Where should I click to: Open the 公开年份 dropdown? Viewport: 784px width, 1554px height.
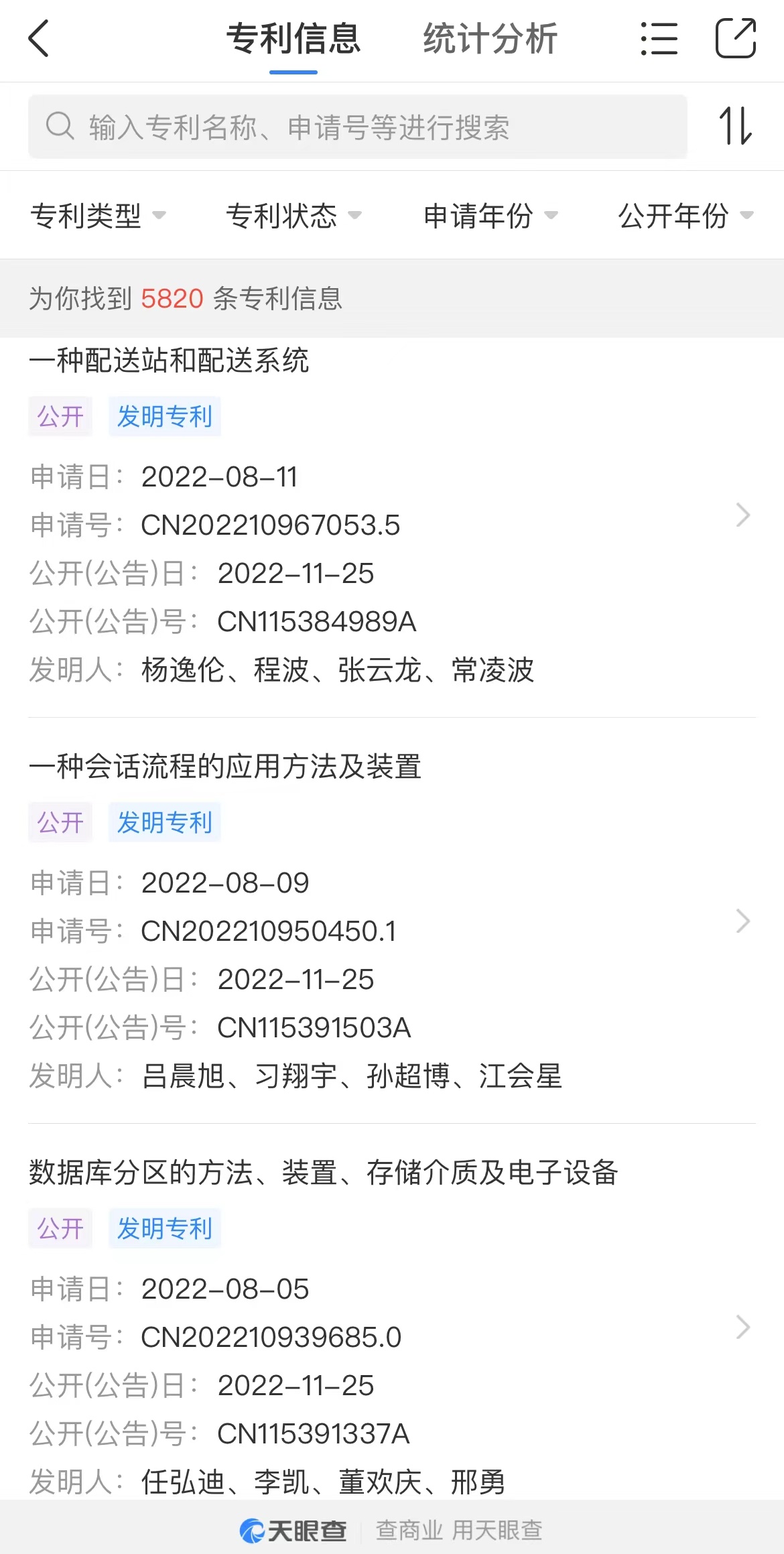[x=685, y=215]
